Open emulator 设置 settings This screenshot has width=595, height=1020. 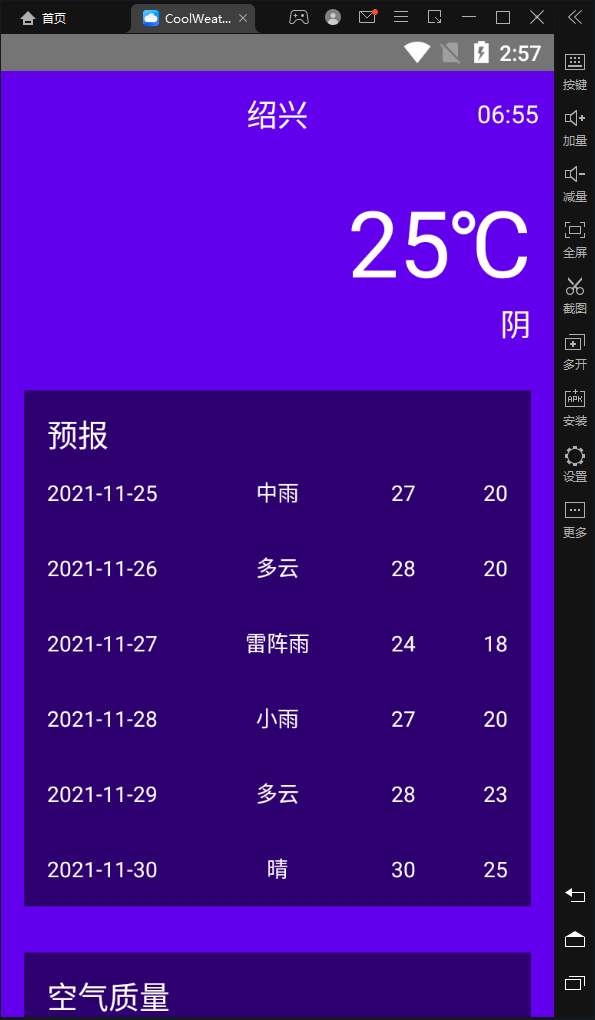[x=575, y=464]
